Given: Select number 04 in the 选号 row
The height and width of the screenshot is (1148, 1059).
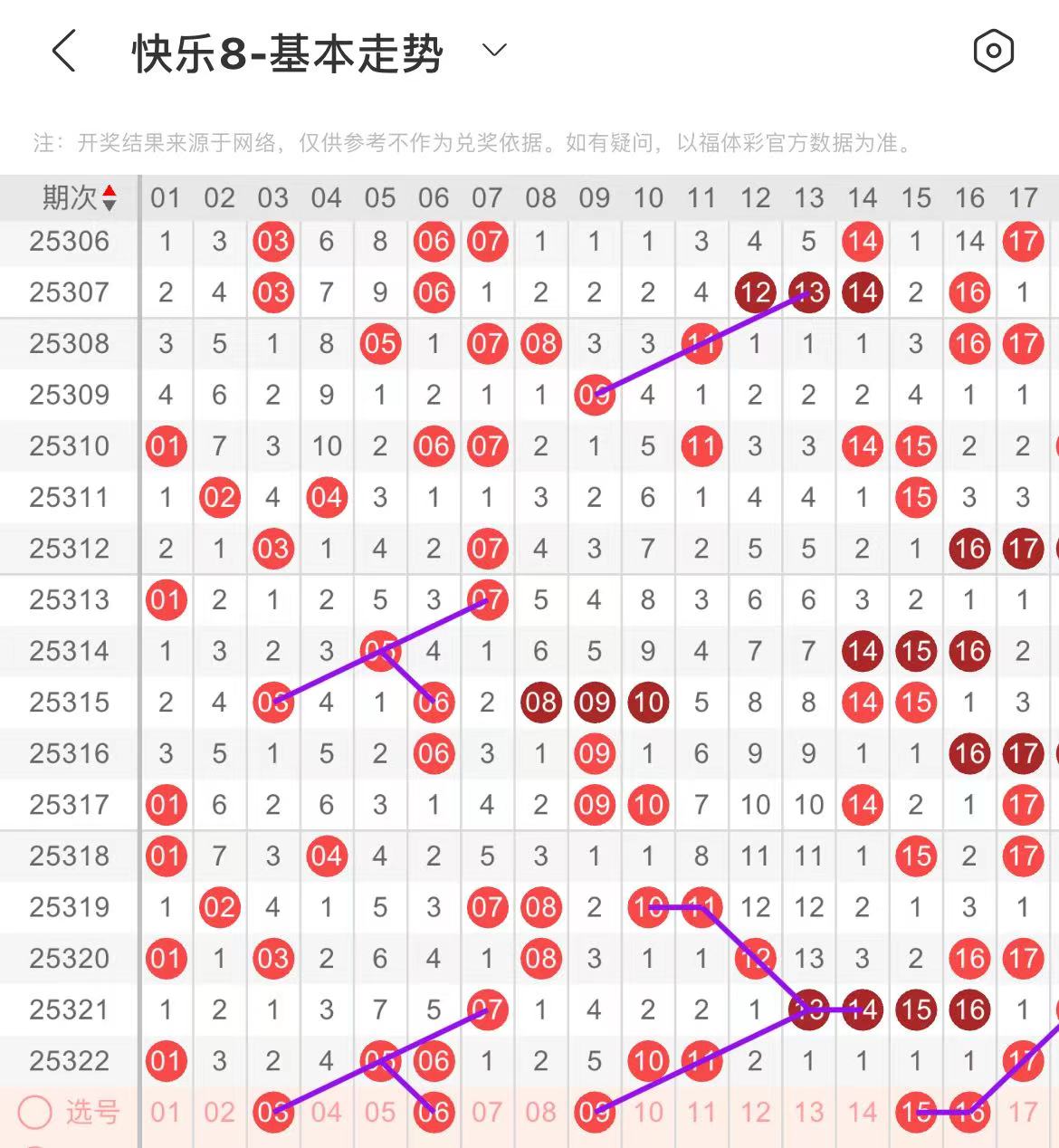Looking at the screenshot, I should click(x=326, y=1112).
